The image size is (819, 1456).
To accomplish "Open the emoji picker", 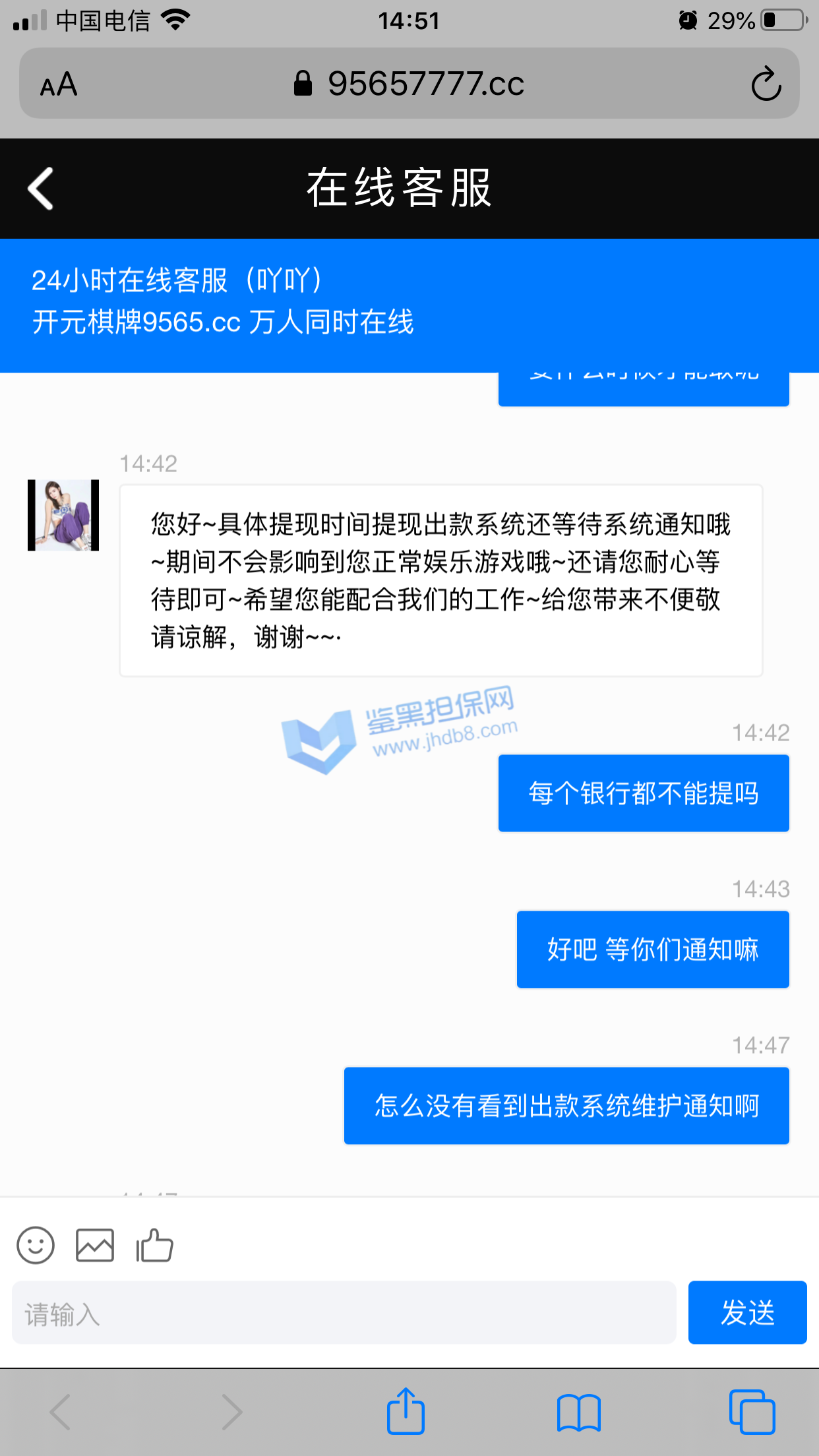I will 36,1245.
